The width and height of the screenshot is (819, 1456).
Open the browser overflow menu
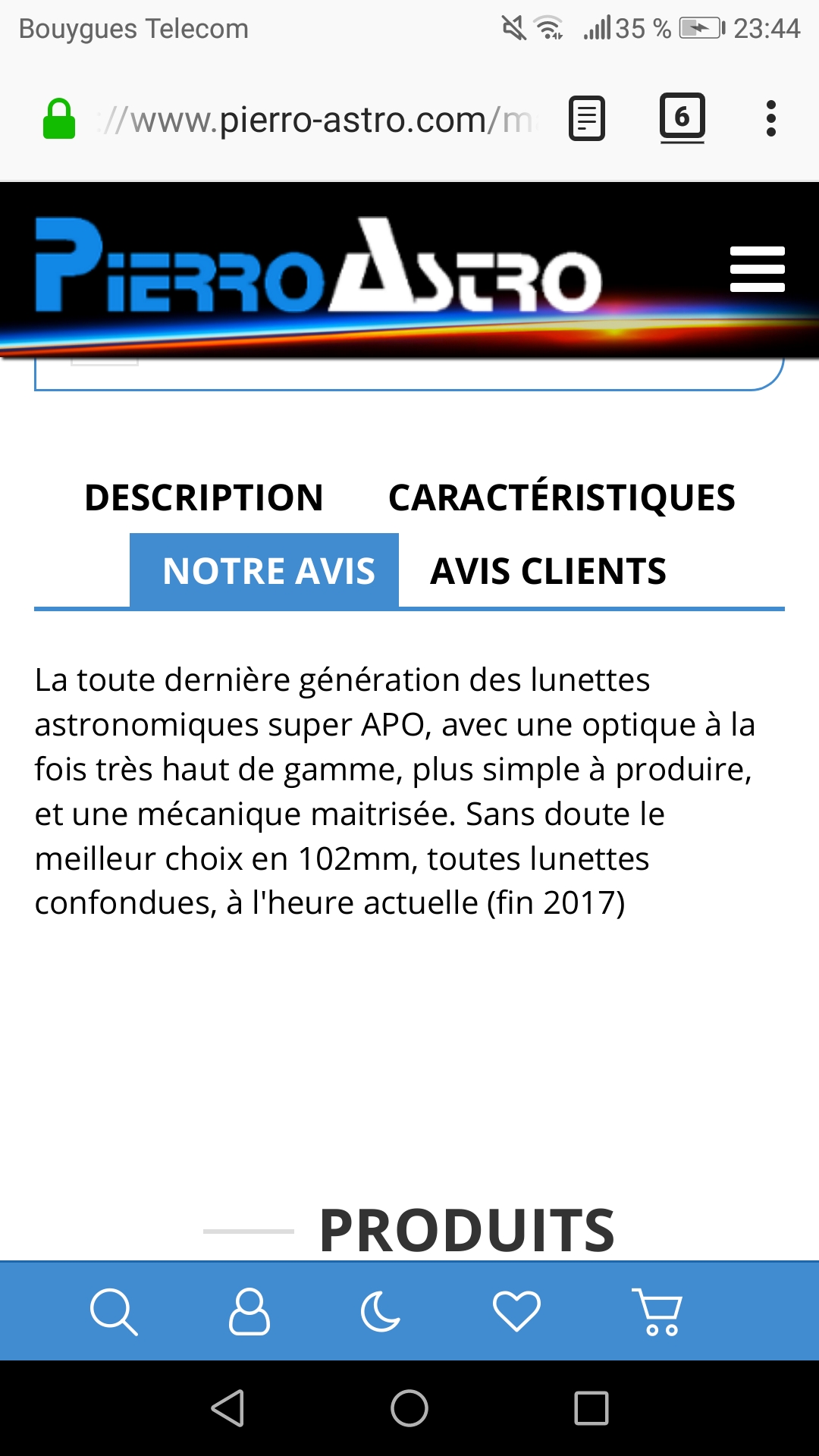[770, 119]
